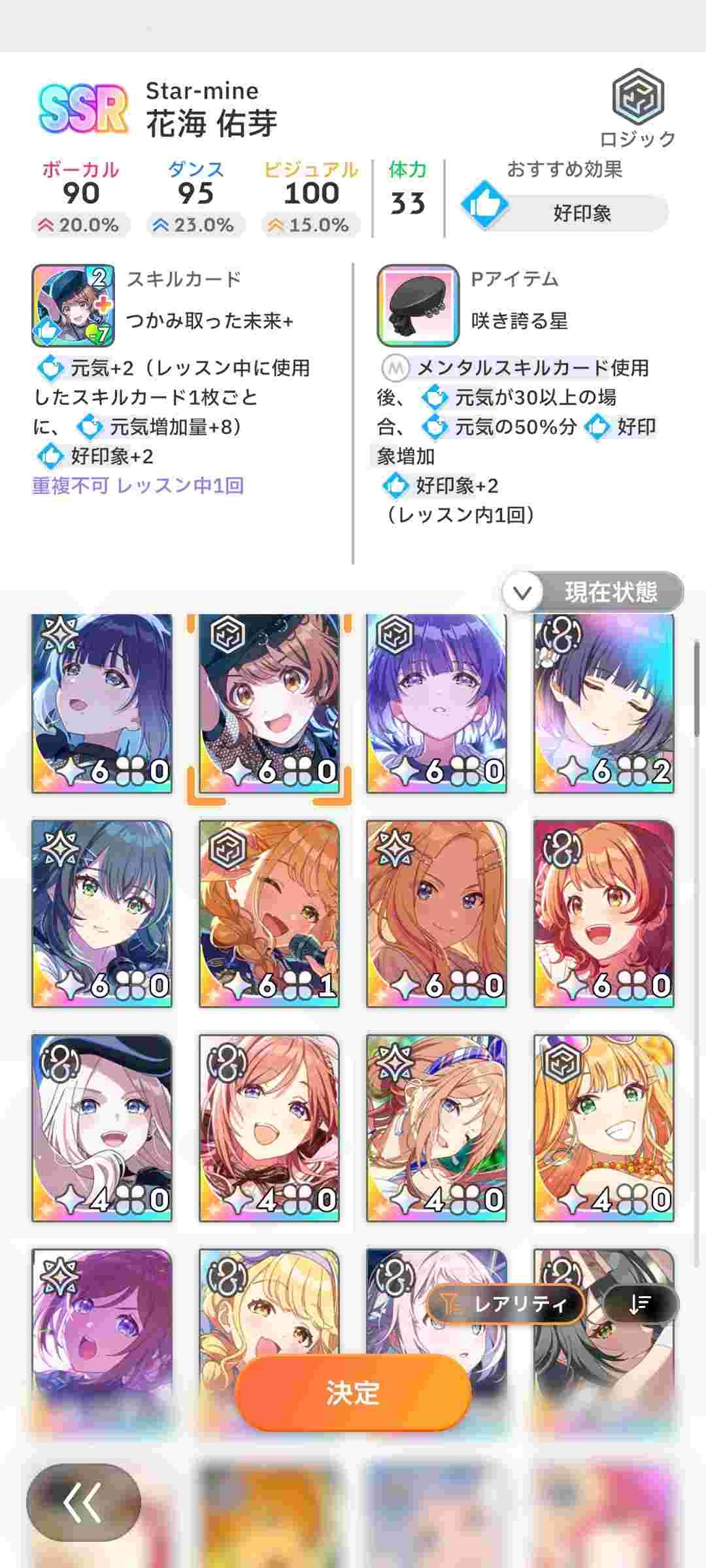
Task: Select the white-haired idol with black beret
Action: pyautogui.click(x=102, y=1128)
